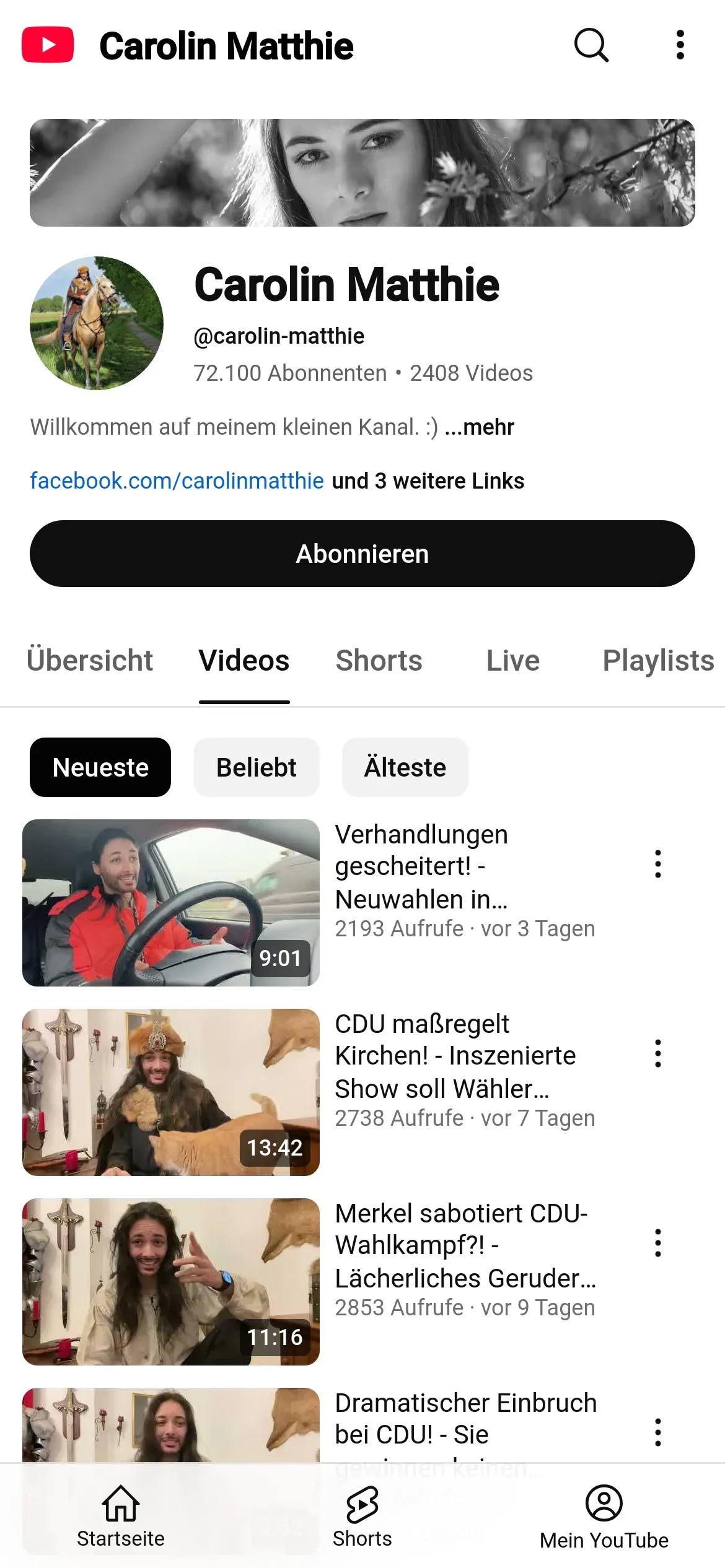Expand channel description with ...mehr
The height and width of the screenshot is (1568, 725).
pyautogui.click(x=479, y=427)
